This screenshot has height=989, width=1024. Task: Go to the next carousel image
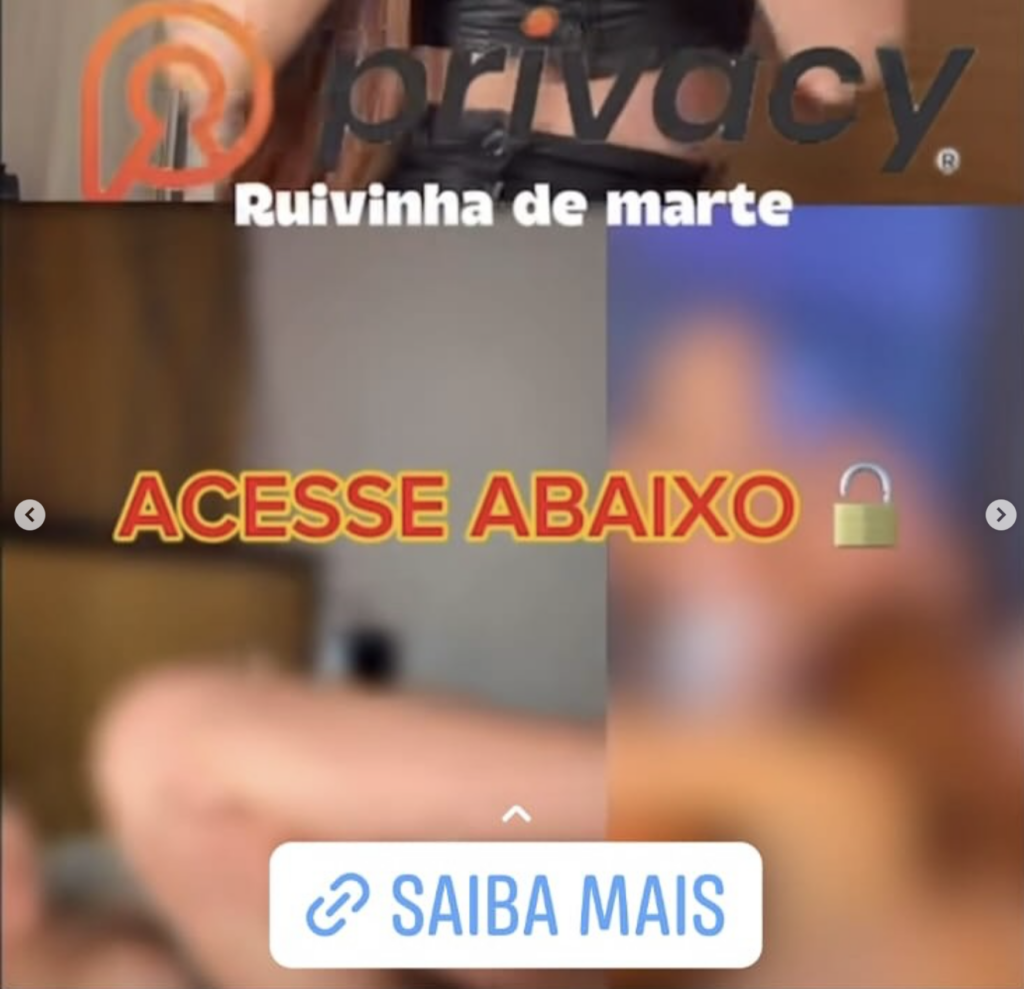pos(1000,515)
